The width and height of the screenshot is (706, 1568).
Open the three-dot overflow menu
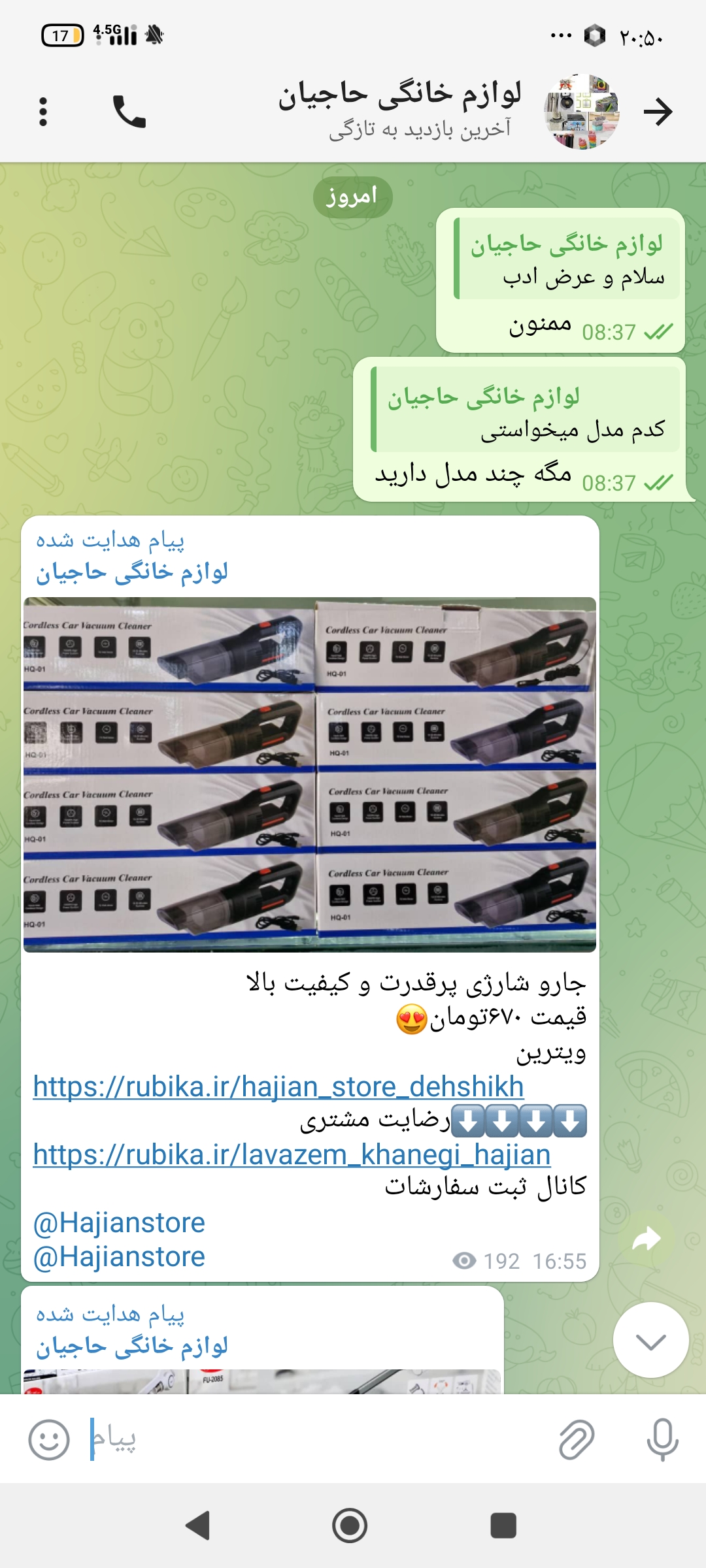coord(43,112)
